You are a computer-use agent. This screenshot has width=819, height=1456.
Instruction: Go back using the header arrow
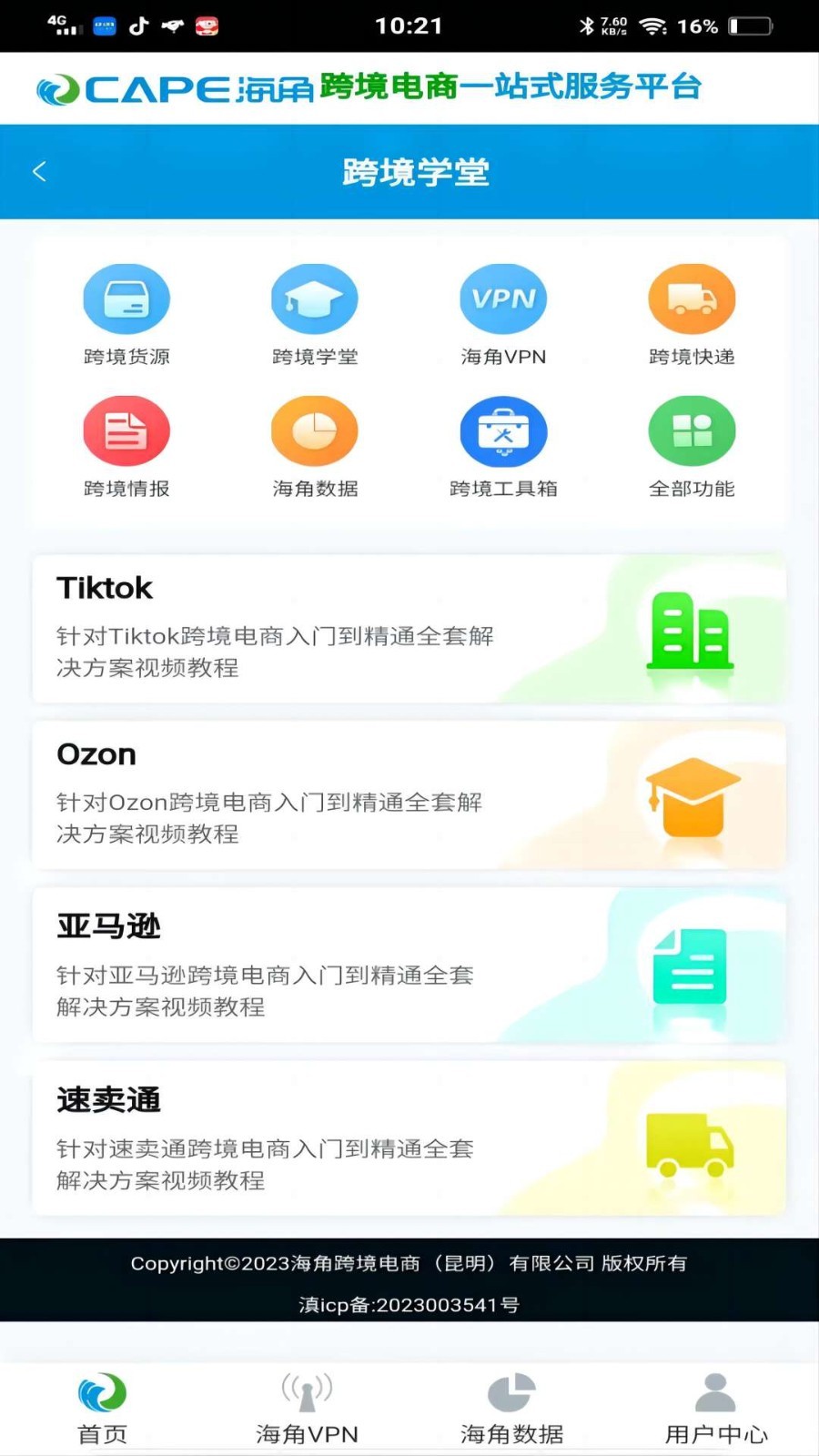[39, 171]
